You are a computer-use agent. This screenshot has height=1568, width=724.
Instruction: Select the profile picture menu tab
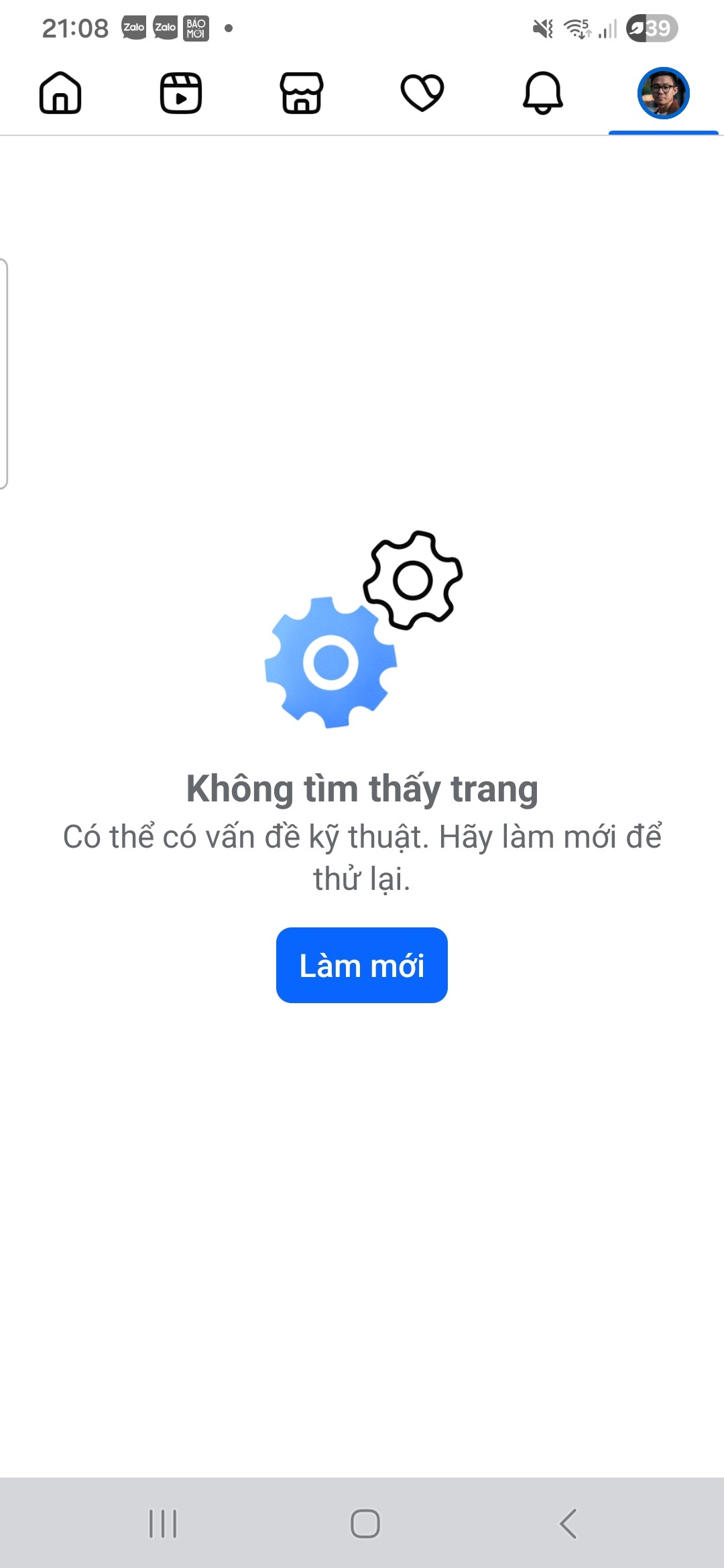(664, 93)
